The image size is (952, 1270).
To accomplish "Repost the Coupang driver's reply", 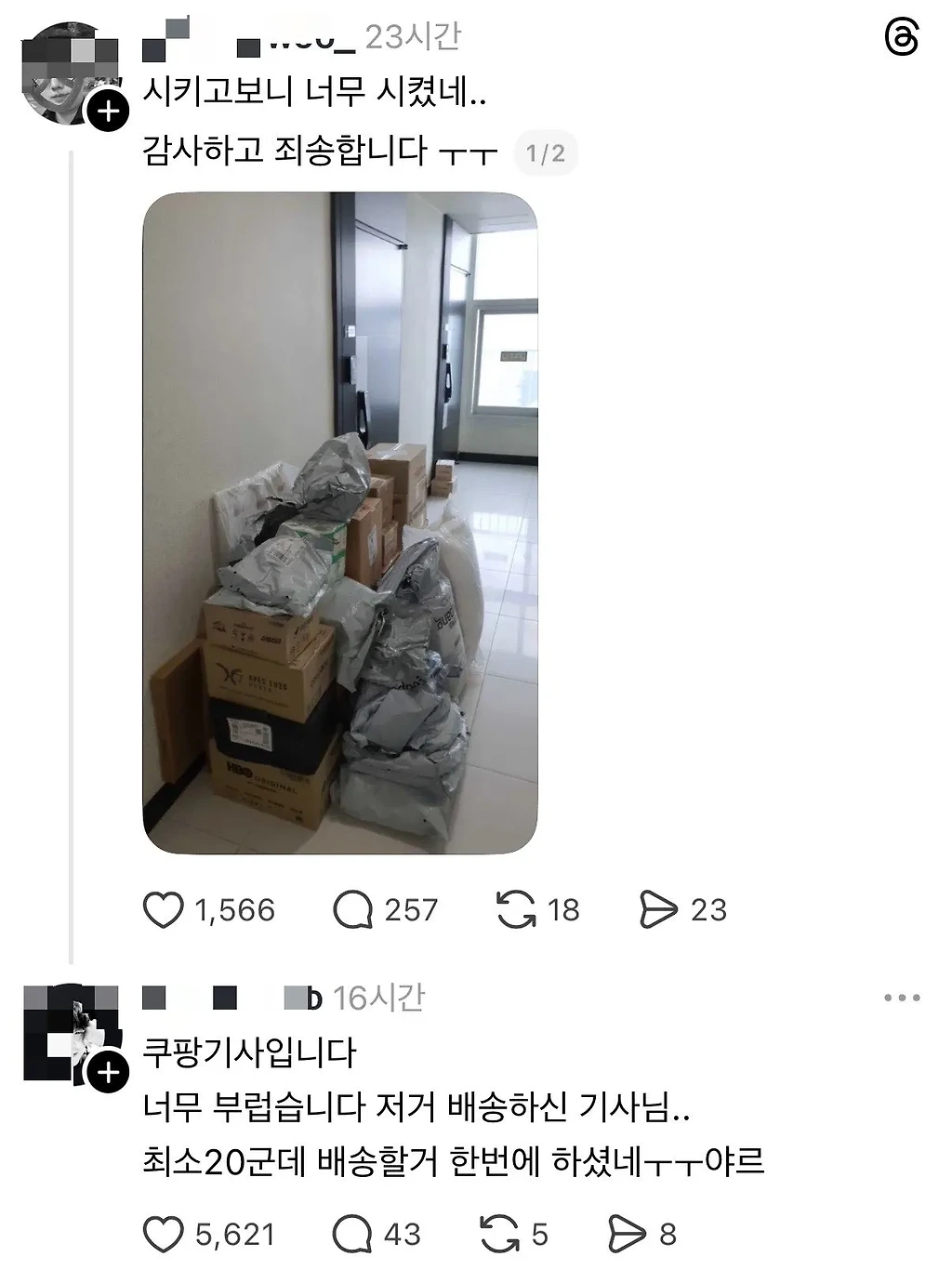I will click(x=499, y=1235).
